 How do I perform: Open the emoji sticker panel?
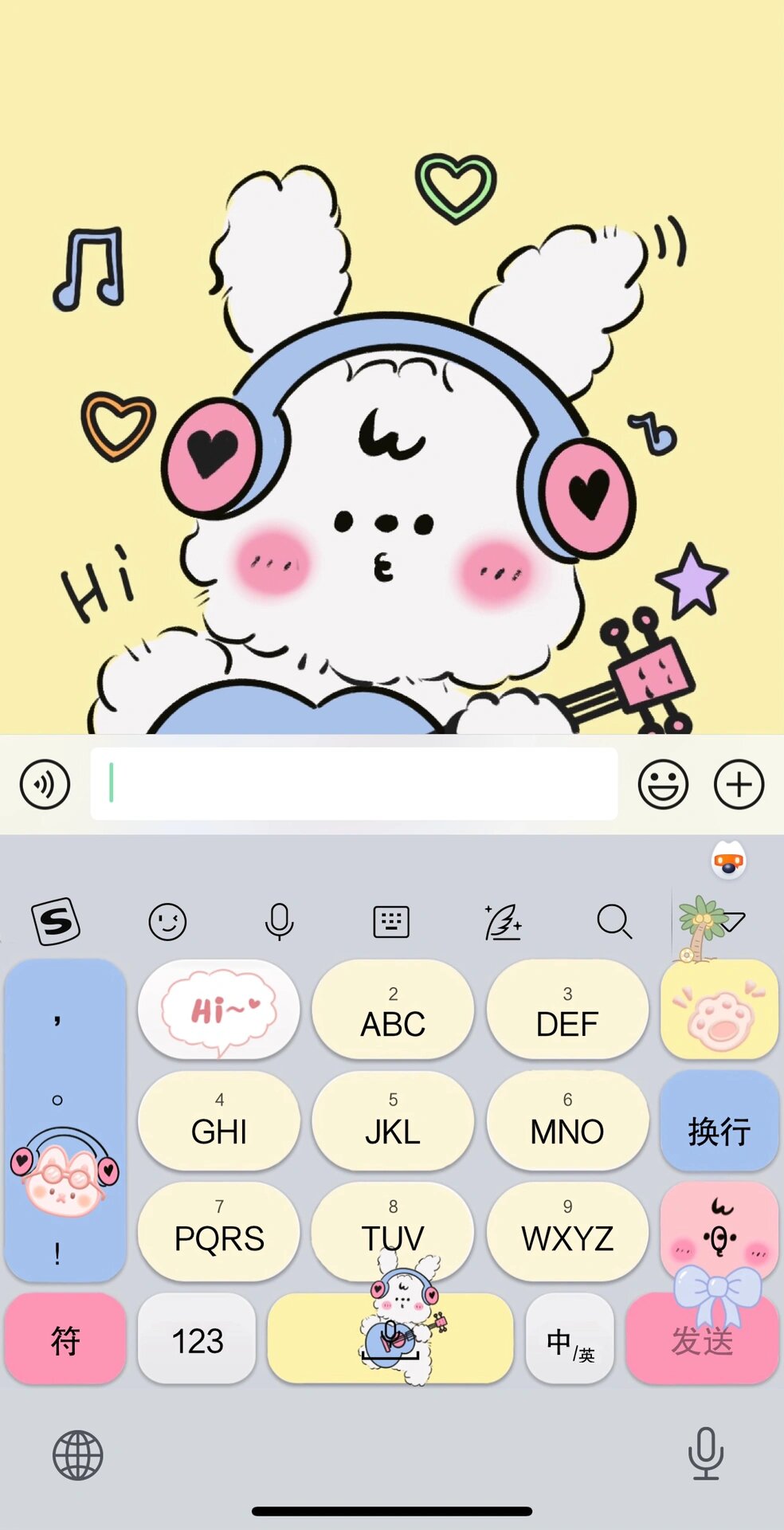(x=662, y=784)
